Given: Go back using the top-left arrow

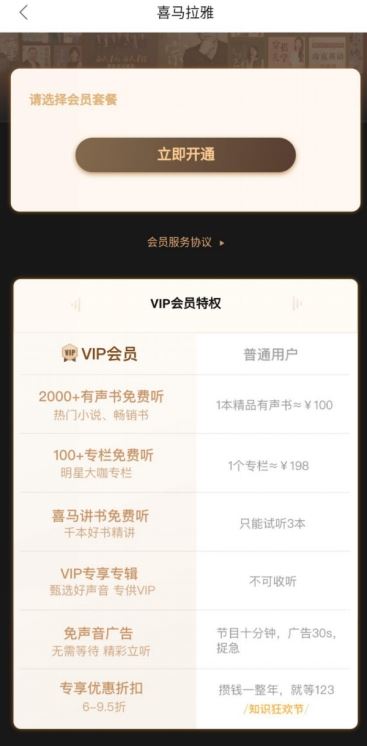Looking at the screenshot, I should [x=23, y=13].
